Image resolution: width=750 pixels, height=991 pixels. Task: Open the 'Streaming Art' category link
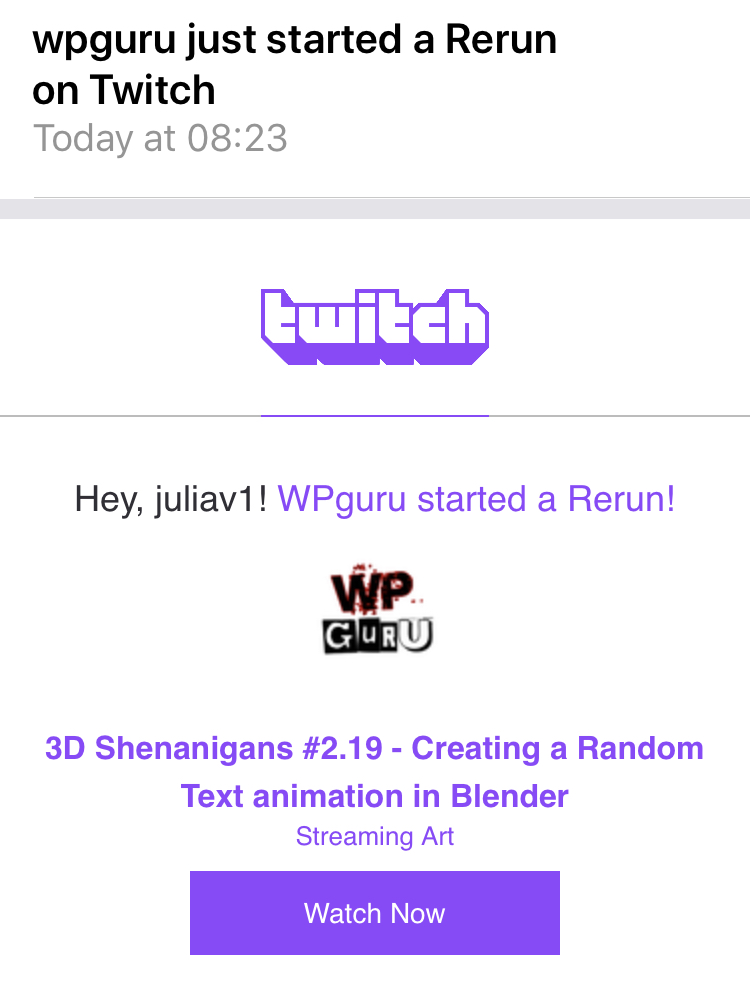point(375,836)
